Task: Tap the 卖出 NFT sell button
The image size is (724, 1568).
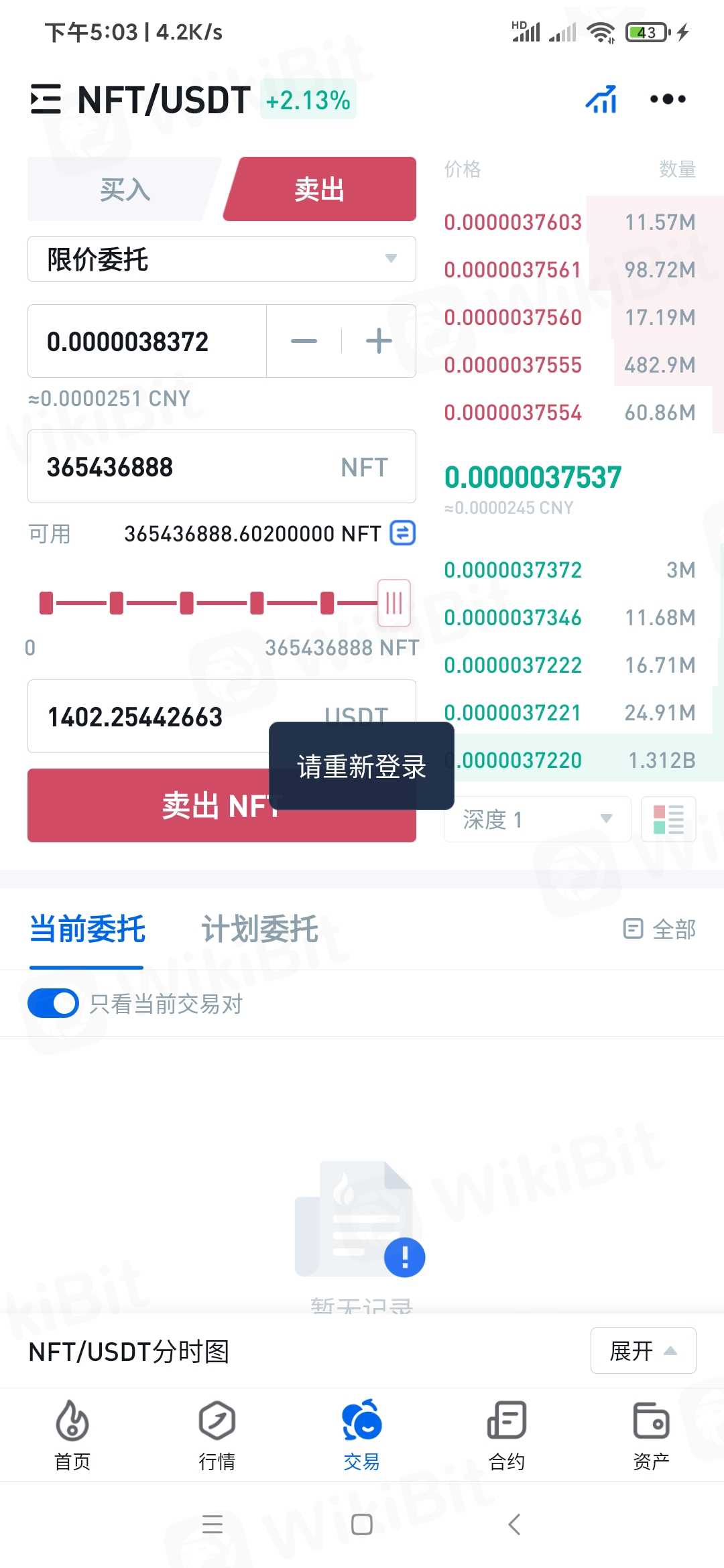Action: (147, 805)
